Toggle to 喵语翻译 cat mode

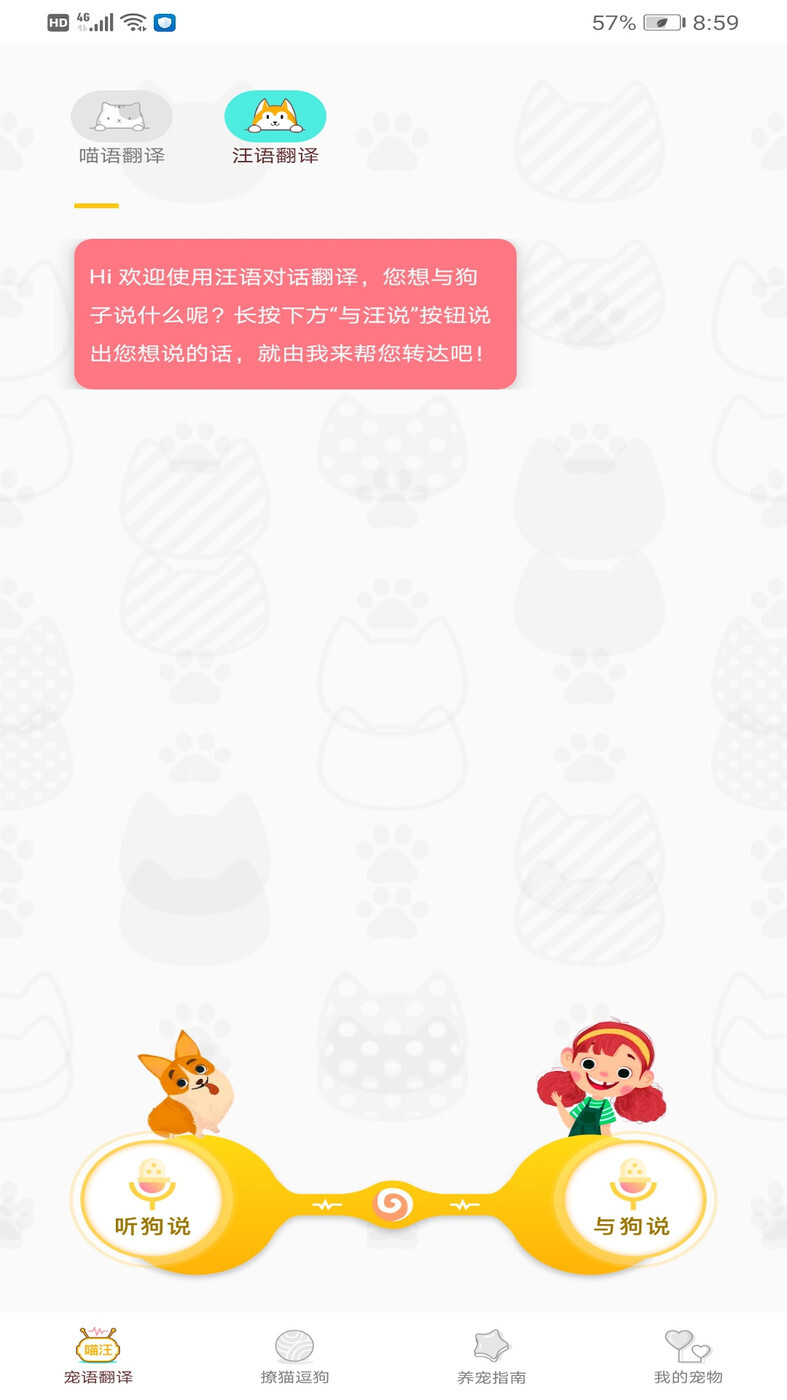point(121,130)
